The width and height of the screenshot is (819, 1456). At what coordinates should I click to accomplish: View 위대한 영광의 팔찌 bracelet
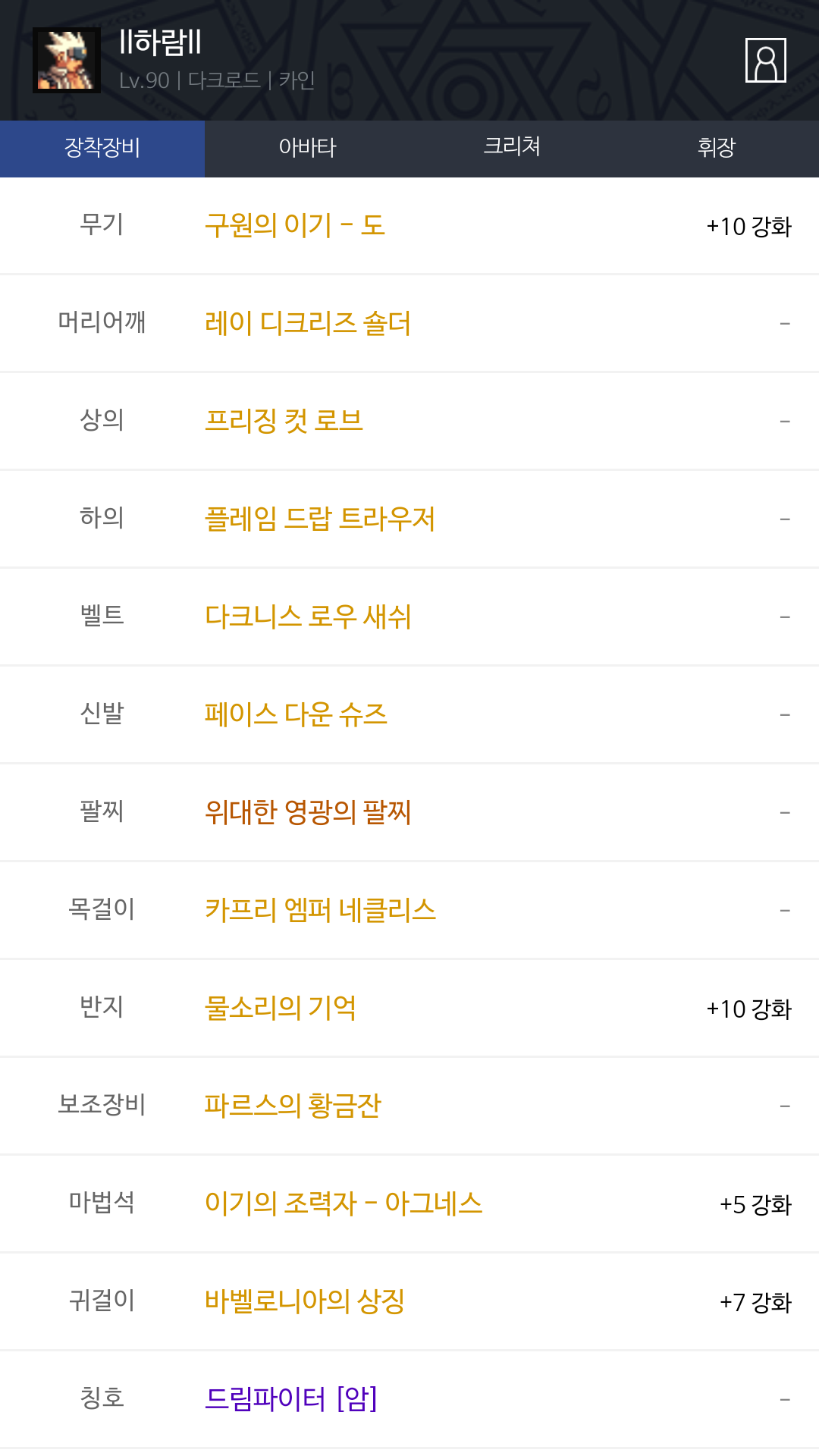point(307,813)
